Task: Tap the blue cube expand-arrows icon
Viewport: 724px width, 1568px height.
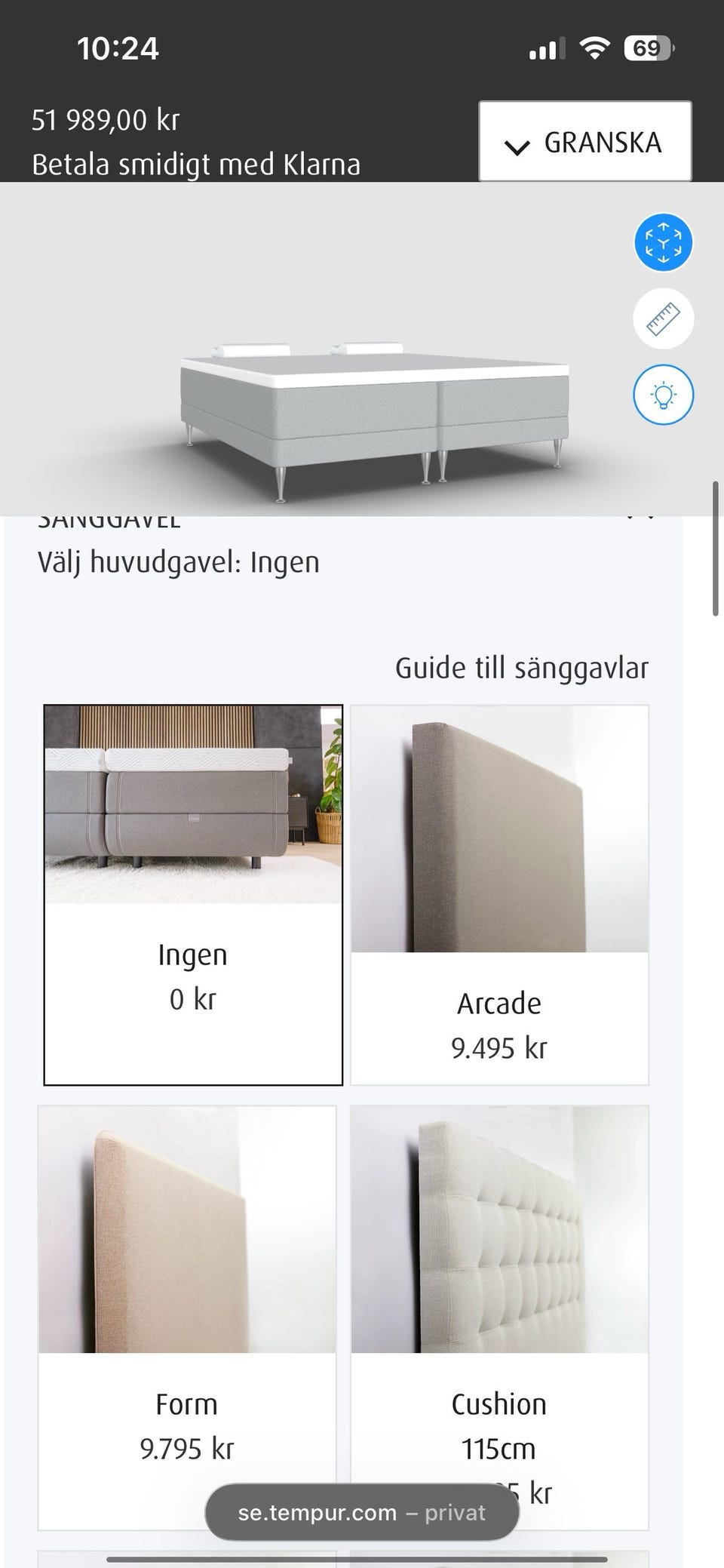Action: [662, 242]
